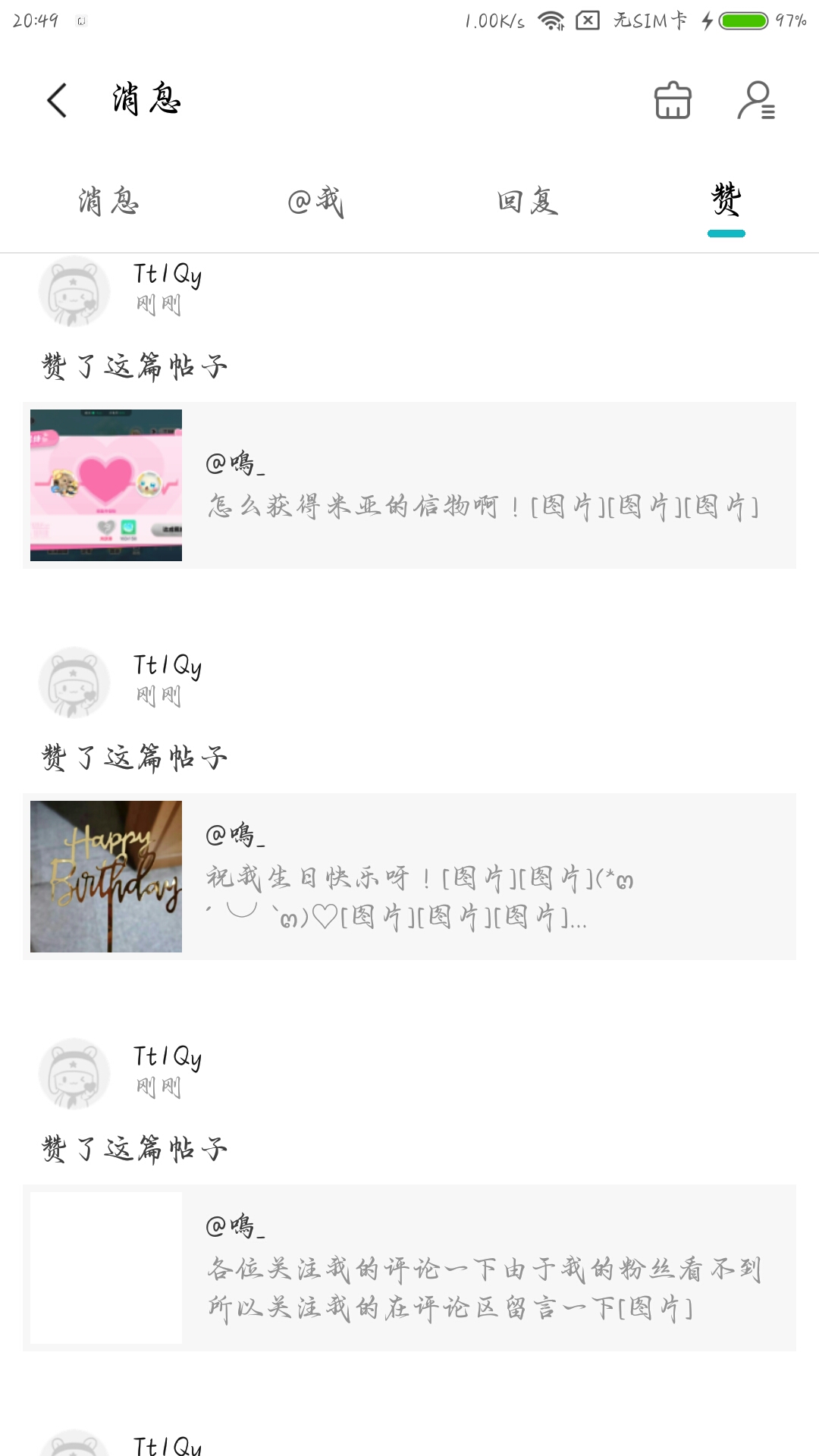The height and width of the screenshot is (1456, 819).
Task: Open post 怎么获得米亚的信物啊
Action: 409,485
